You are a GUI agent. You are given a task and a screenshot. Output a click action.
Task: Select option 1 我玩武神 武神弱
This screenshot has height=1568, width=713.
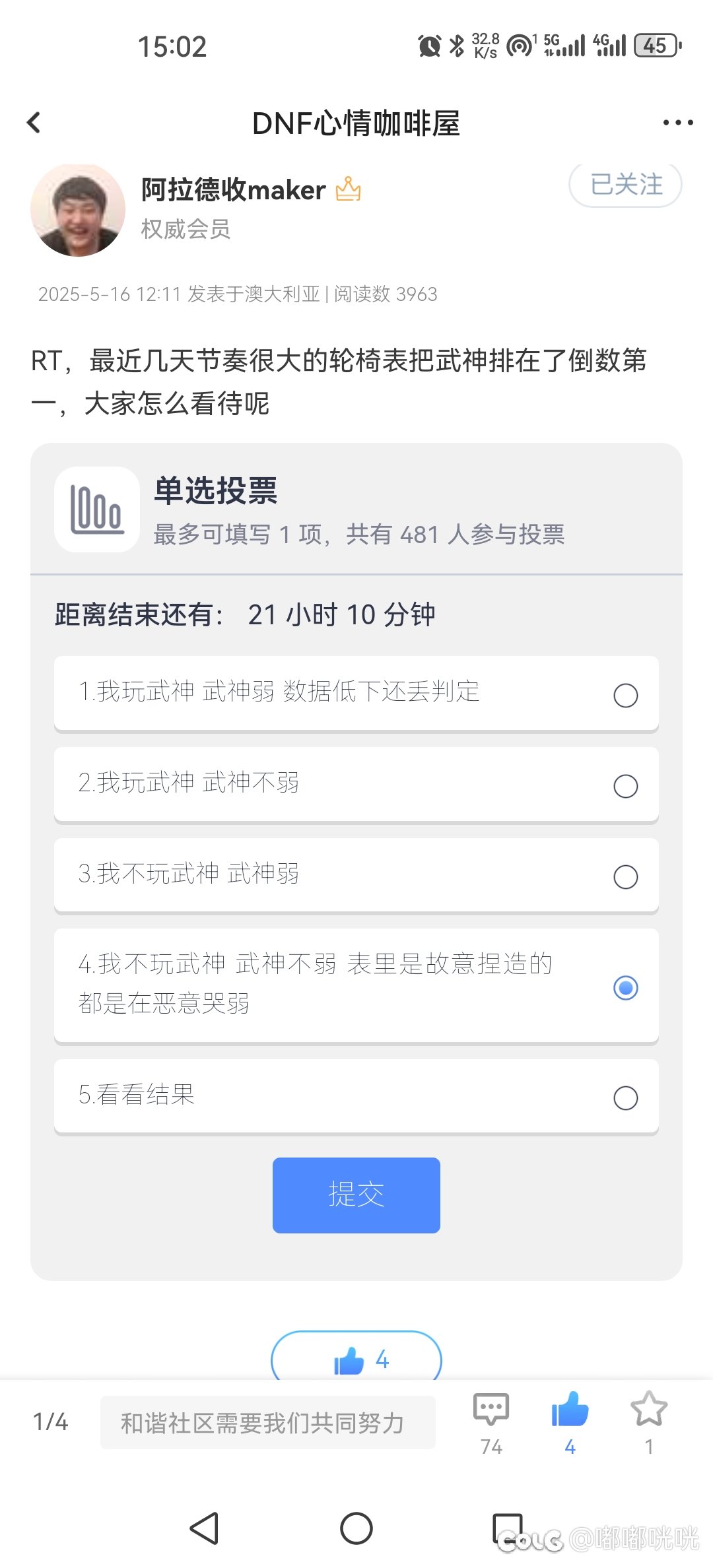pos(356,694)
